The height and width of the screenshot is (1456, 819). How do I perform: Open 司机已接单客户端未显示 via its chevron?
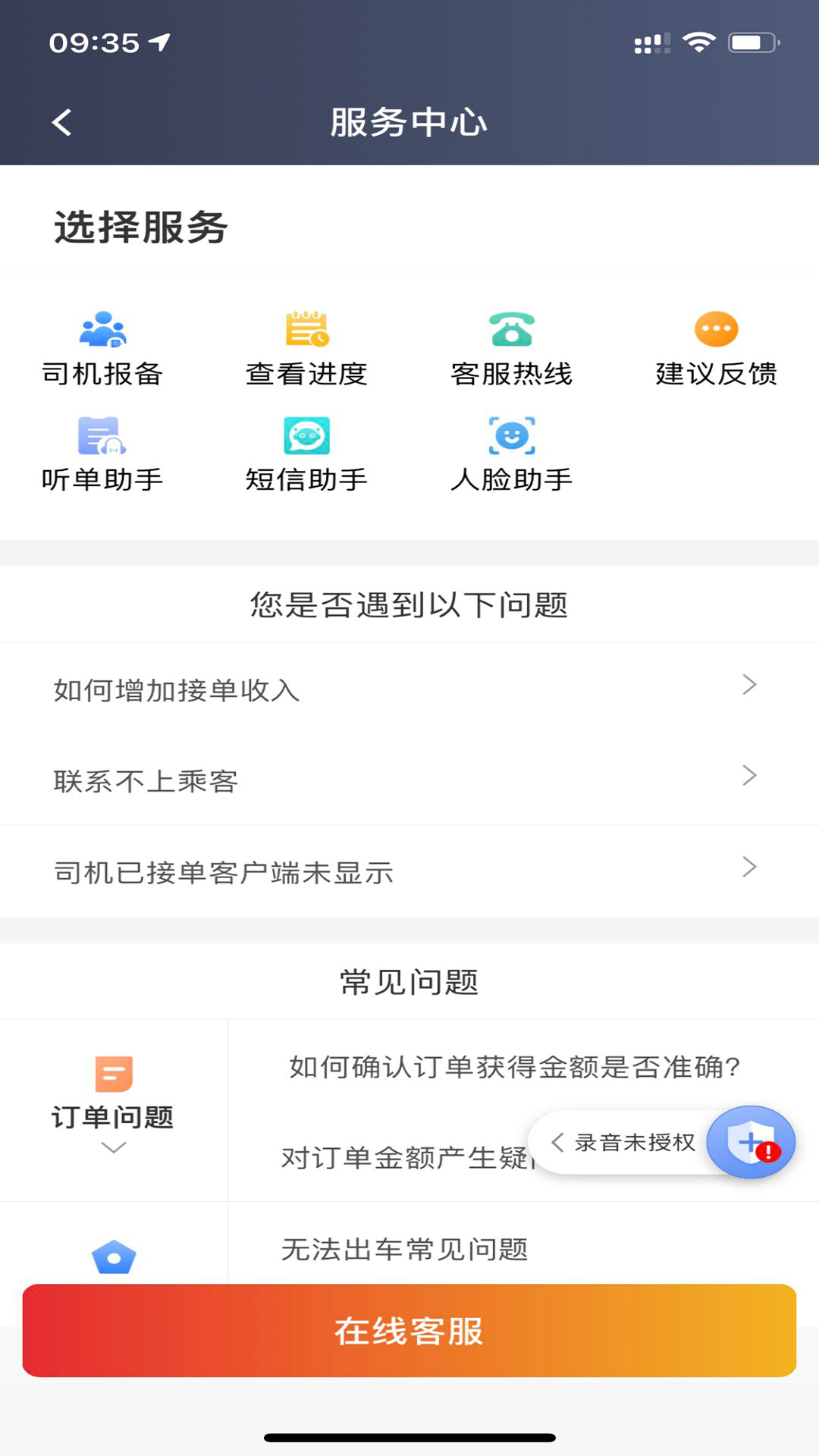click(x=749, y=867)
